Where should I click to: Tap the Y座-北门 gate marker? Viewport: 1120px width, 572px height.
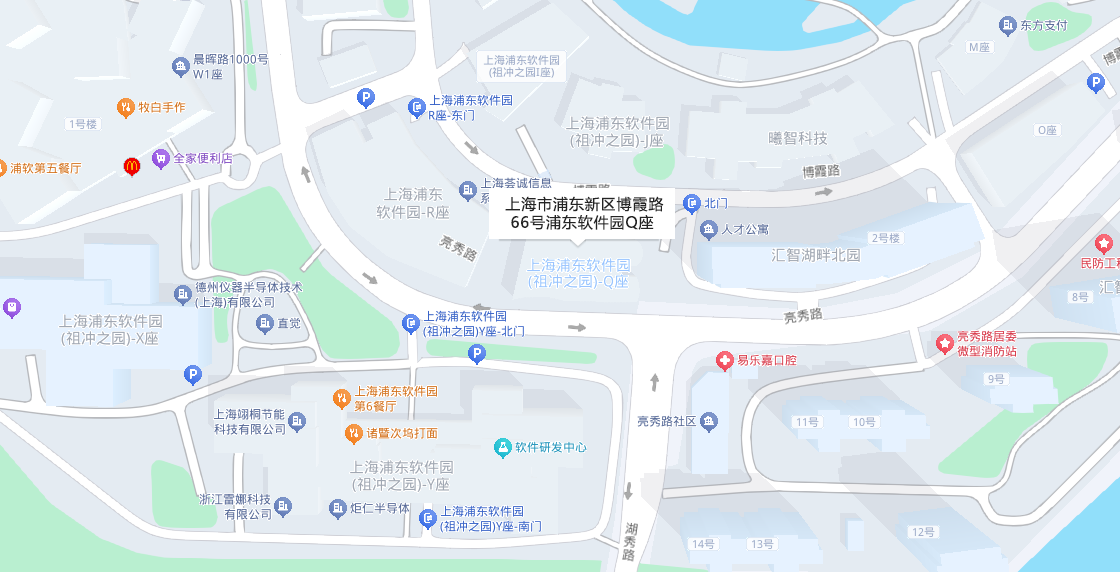tap(410, 323)
